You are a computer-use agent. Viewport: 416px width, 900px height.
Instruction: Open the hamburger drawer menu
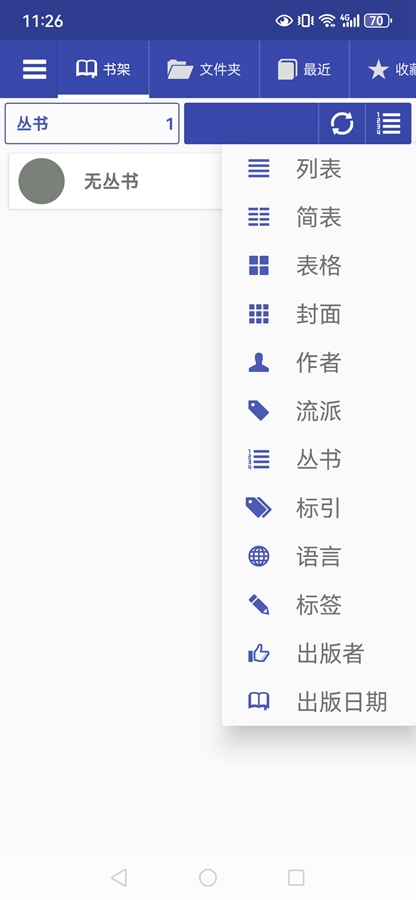click(34, 69)
